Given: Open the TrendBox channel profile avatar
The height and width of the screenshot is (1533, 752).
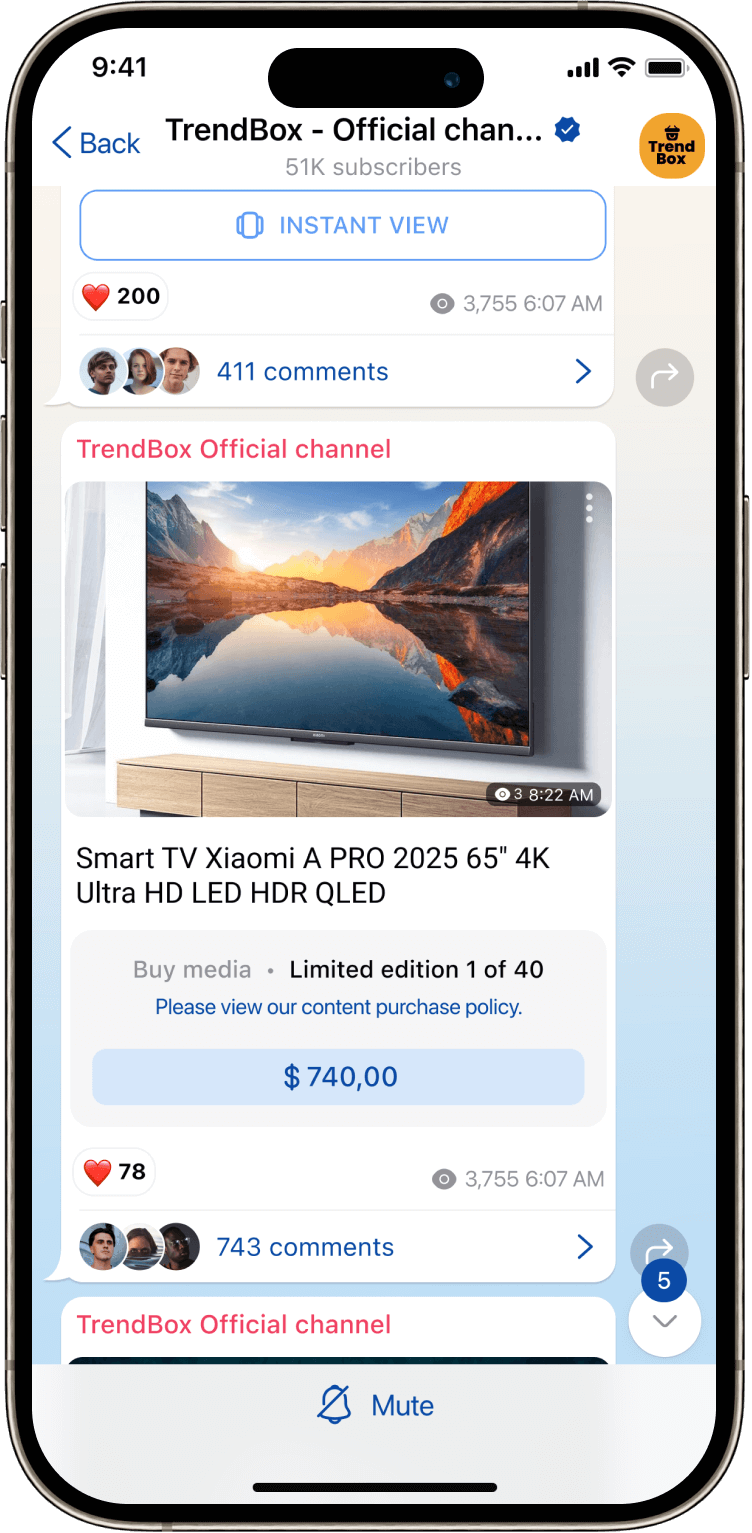Looking at the screenshot, I should 671,146.
